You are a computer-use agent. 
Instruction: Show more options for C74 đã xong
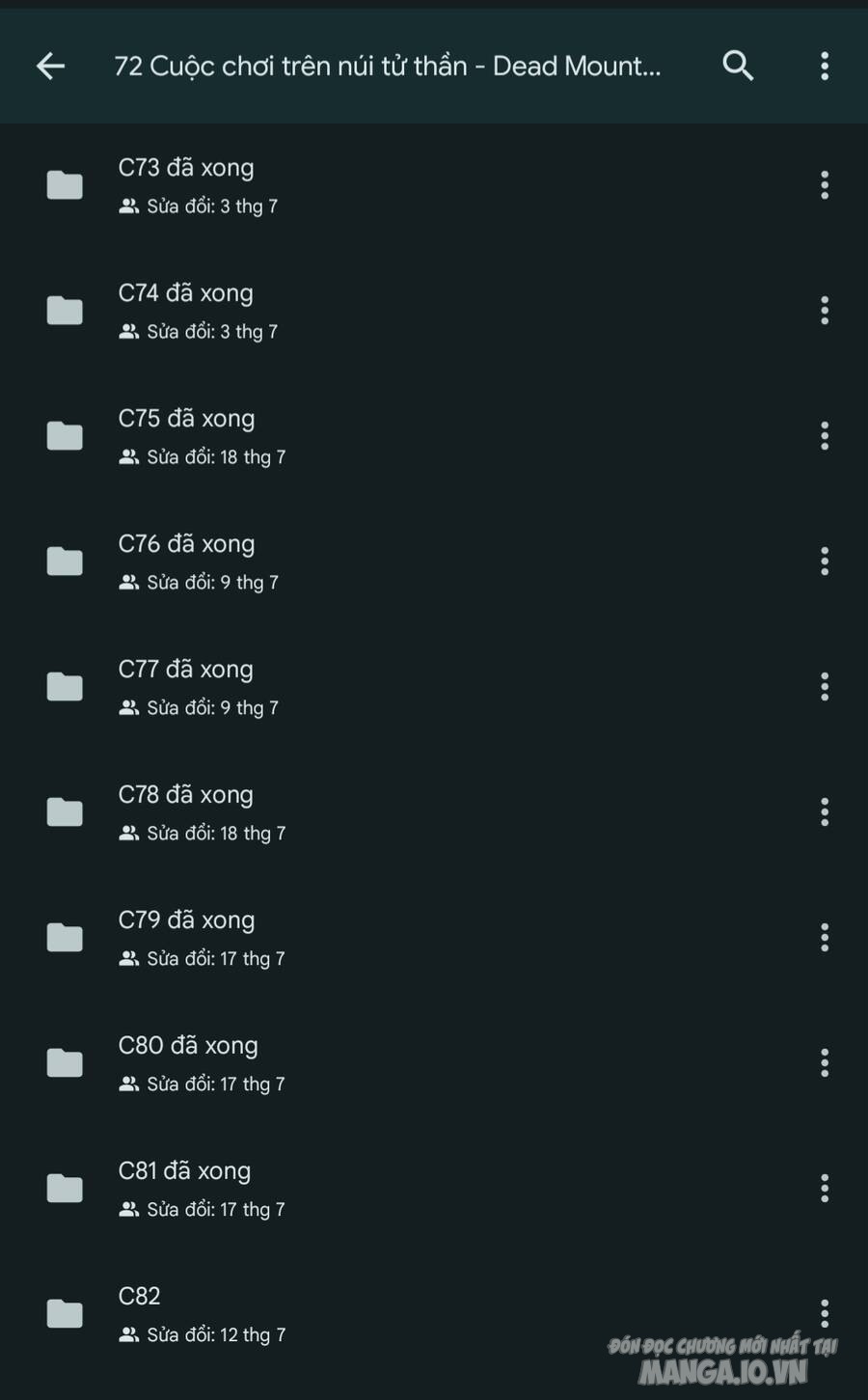click(x=824, y=311)
